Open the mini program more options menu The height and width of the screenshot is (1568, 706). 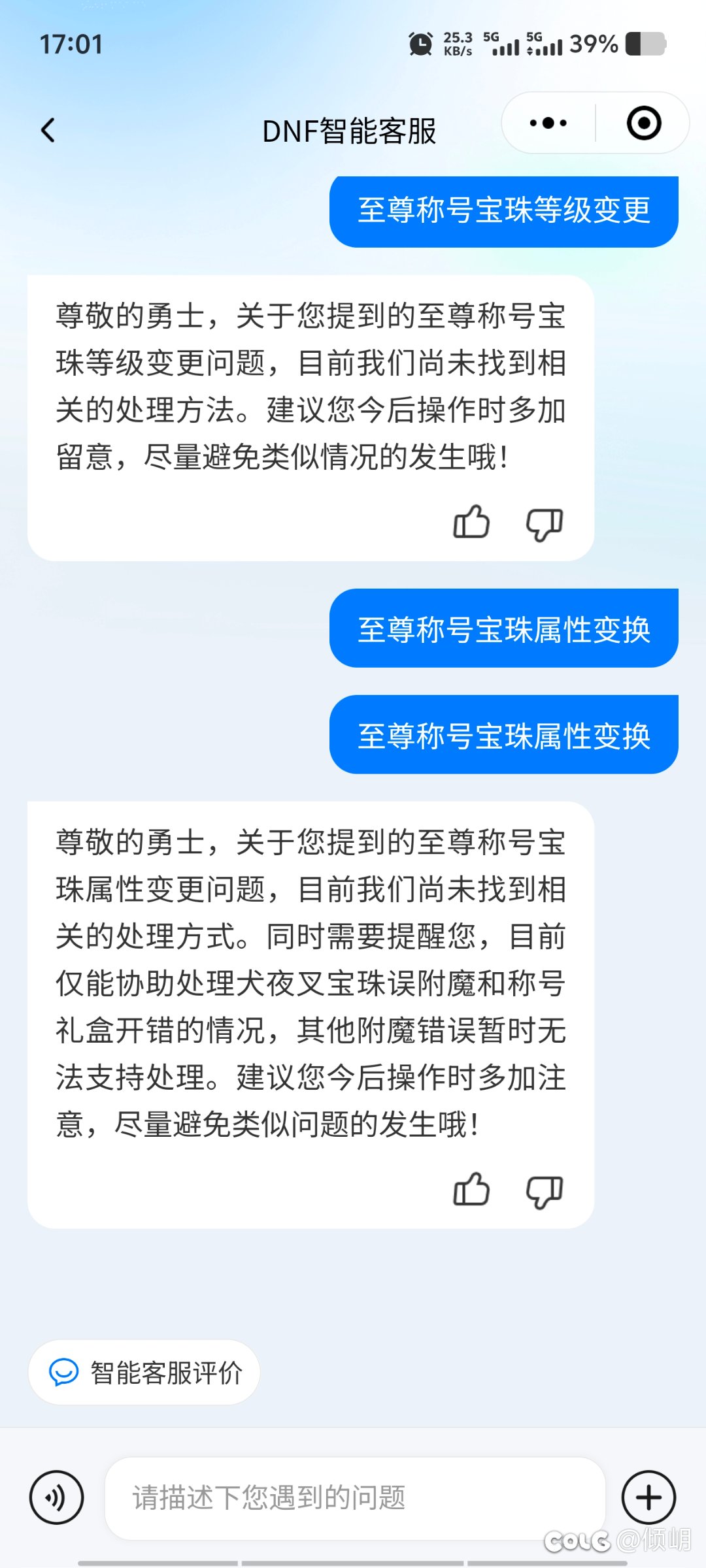point(548,123)
